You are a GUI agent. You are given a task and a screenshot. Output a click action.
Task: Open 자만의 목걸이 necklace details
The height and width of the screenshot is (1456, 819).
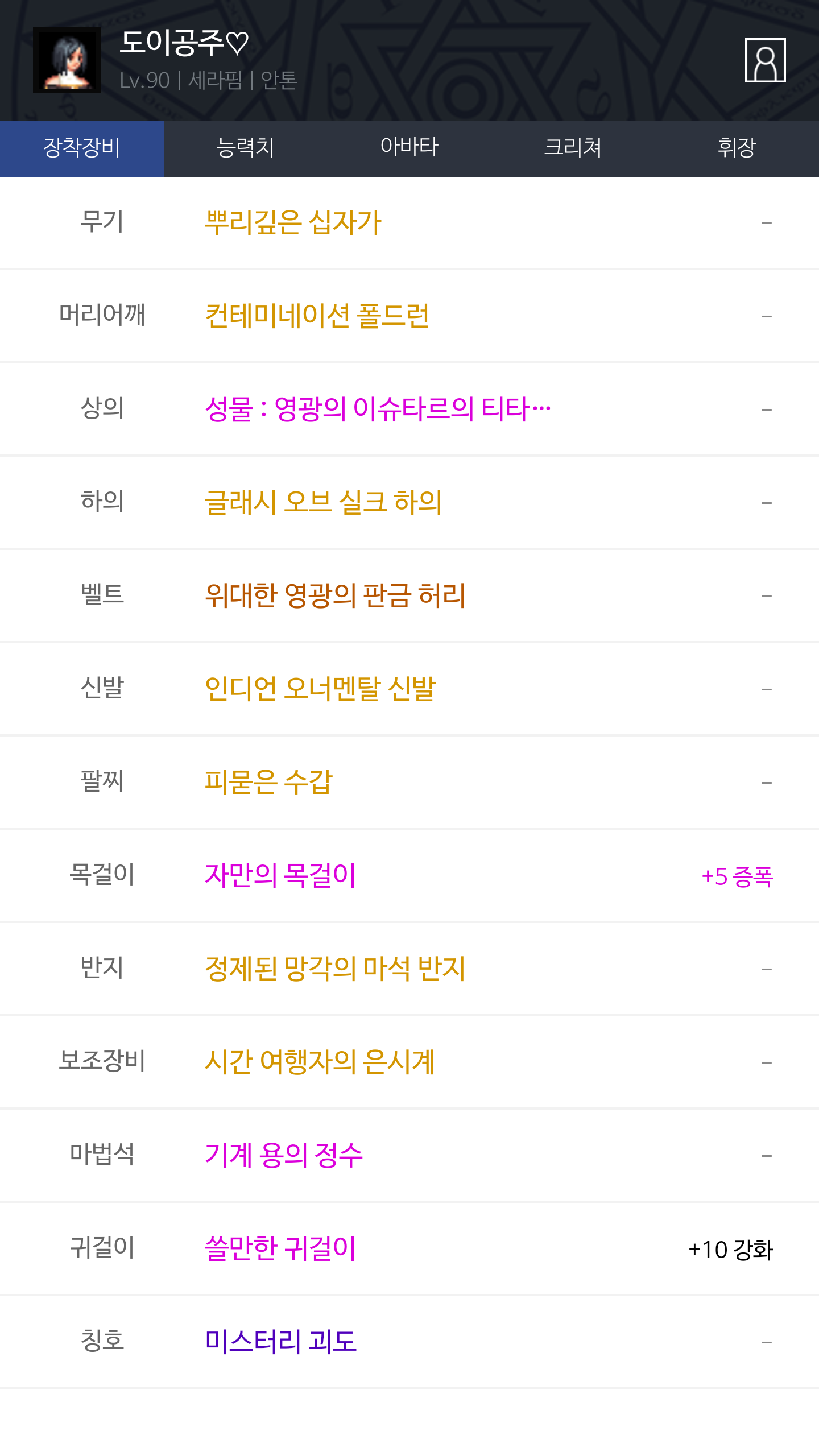coord(409,875)
